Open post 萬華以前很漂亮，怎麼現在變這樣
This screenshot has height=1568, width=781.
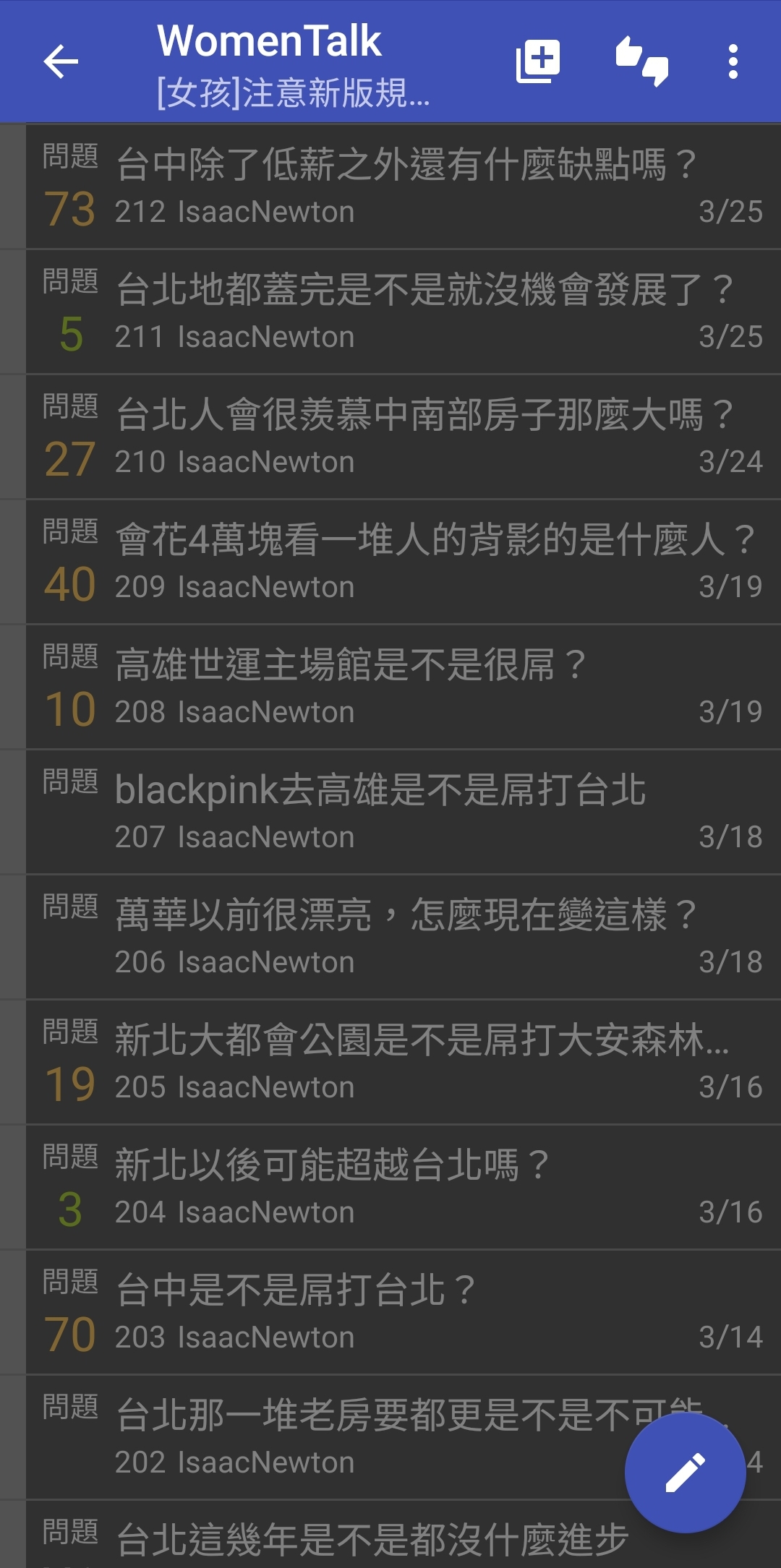pyautogui.click(x=404, y=937)
